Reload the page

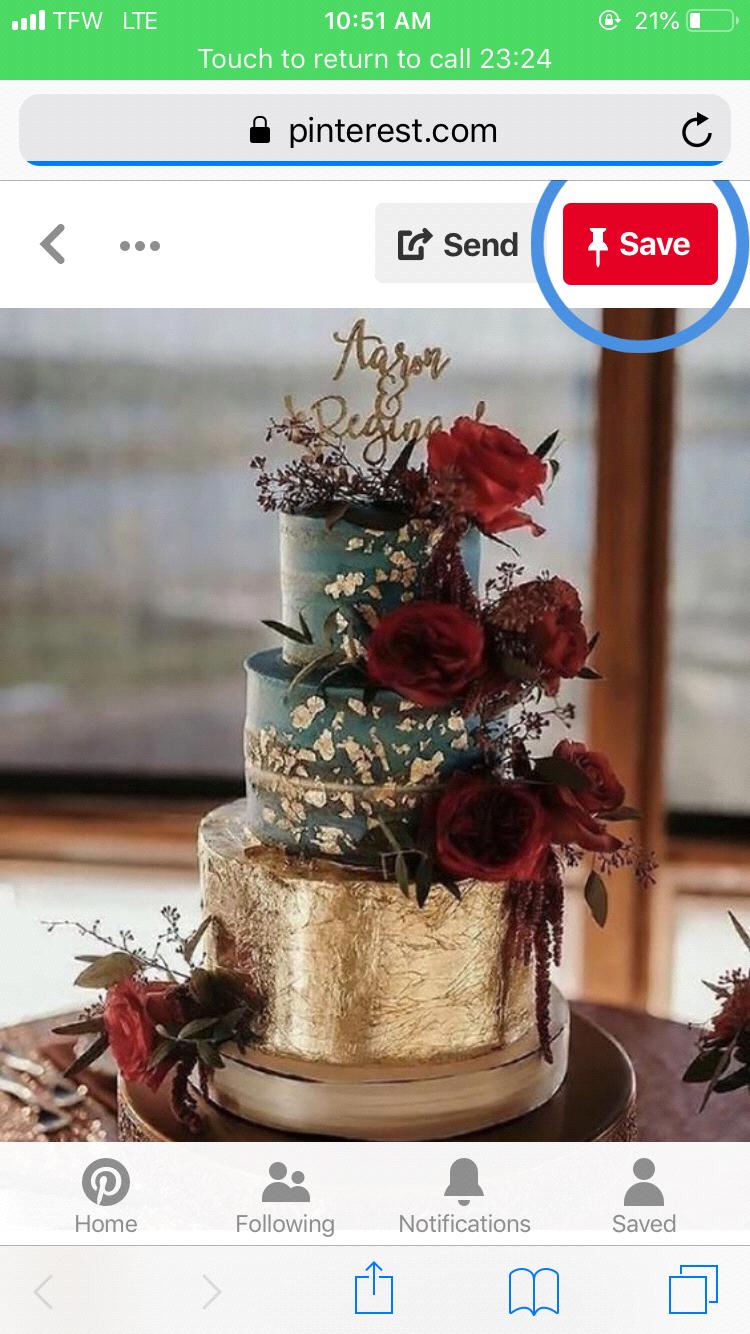(696, 131)
